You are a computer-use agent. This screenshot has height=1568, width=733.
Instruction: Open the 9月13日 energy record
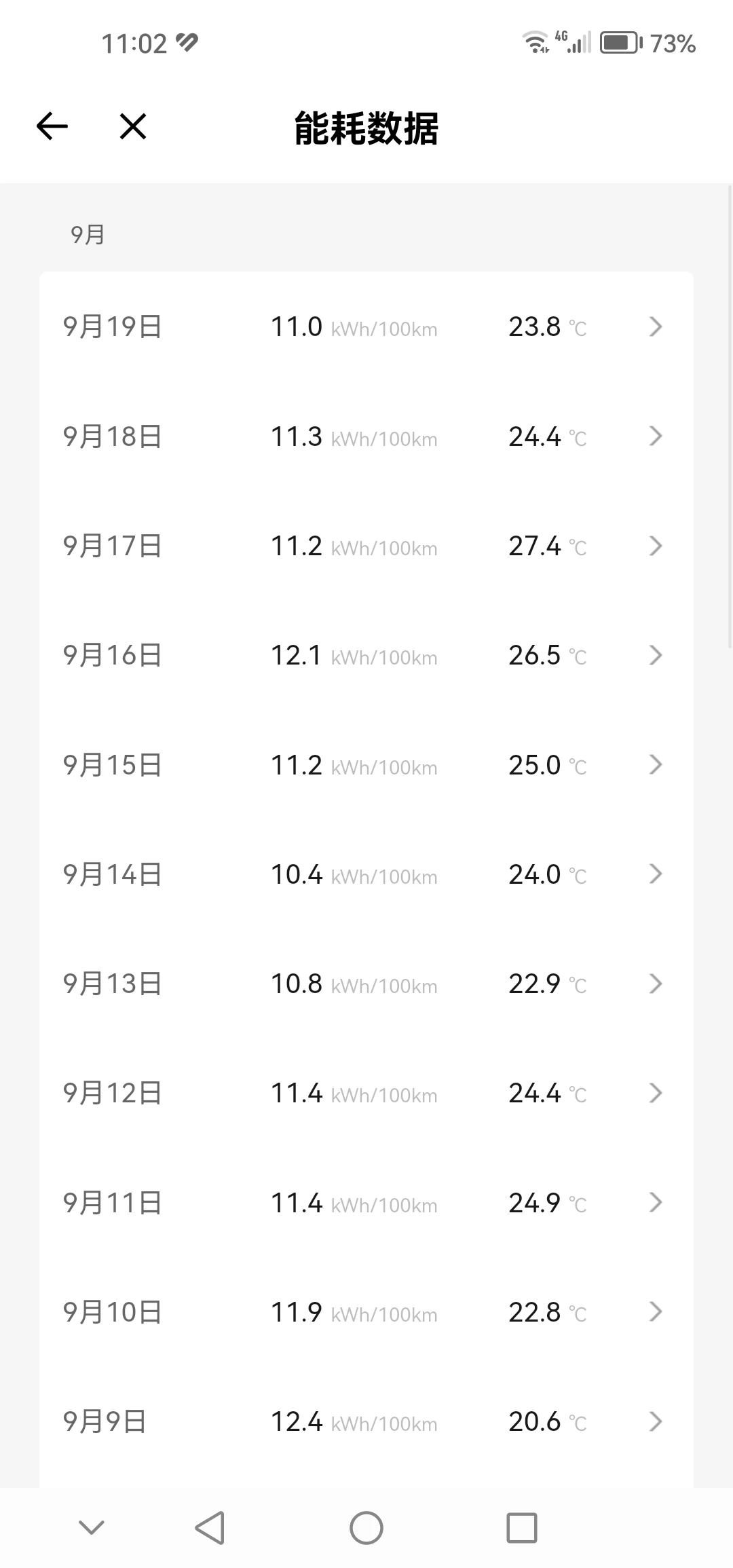pos(366,984)
